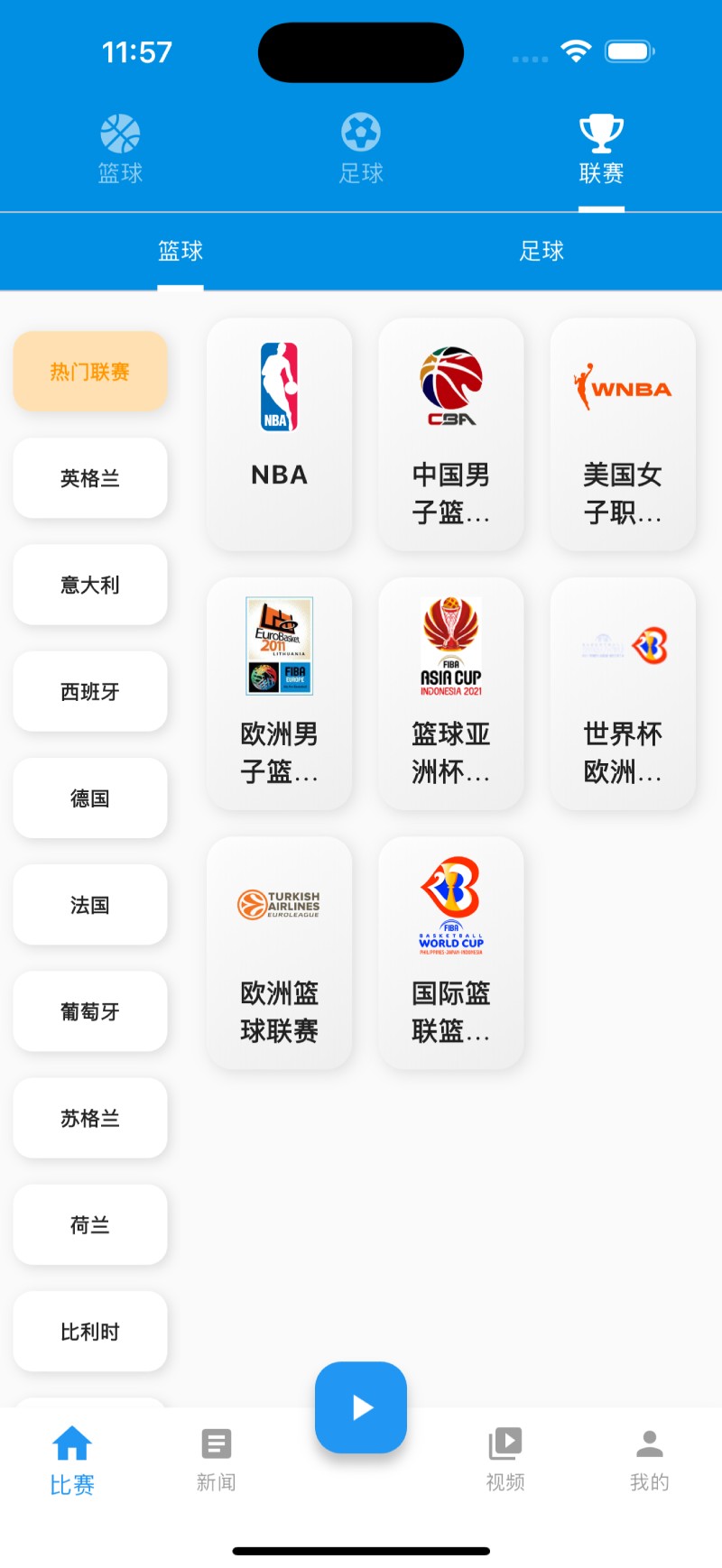Select 葡萄牙 in the region list

click(90, 1011)
